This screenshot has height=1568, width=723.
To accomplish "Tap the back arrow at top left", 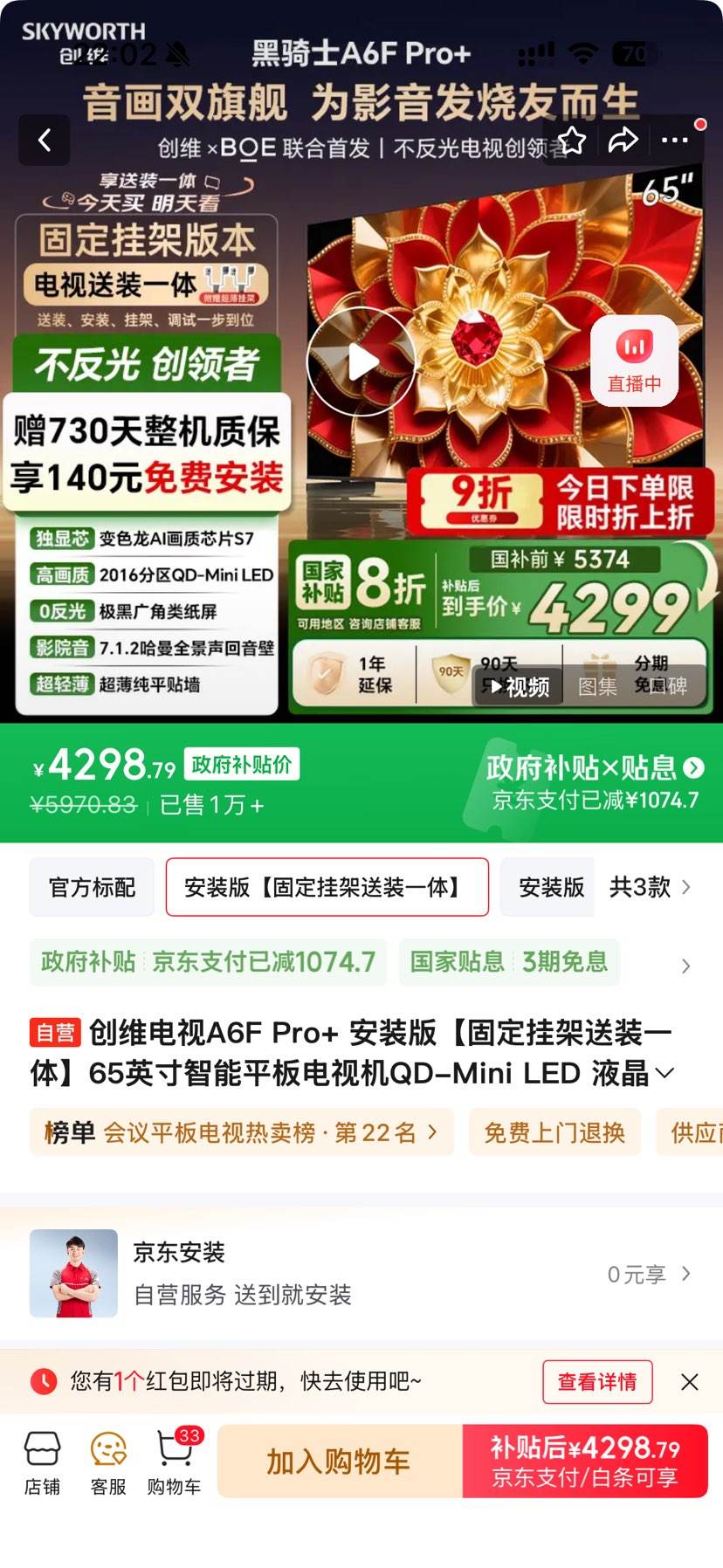I will pos(44,140).
